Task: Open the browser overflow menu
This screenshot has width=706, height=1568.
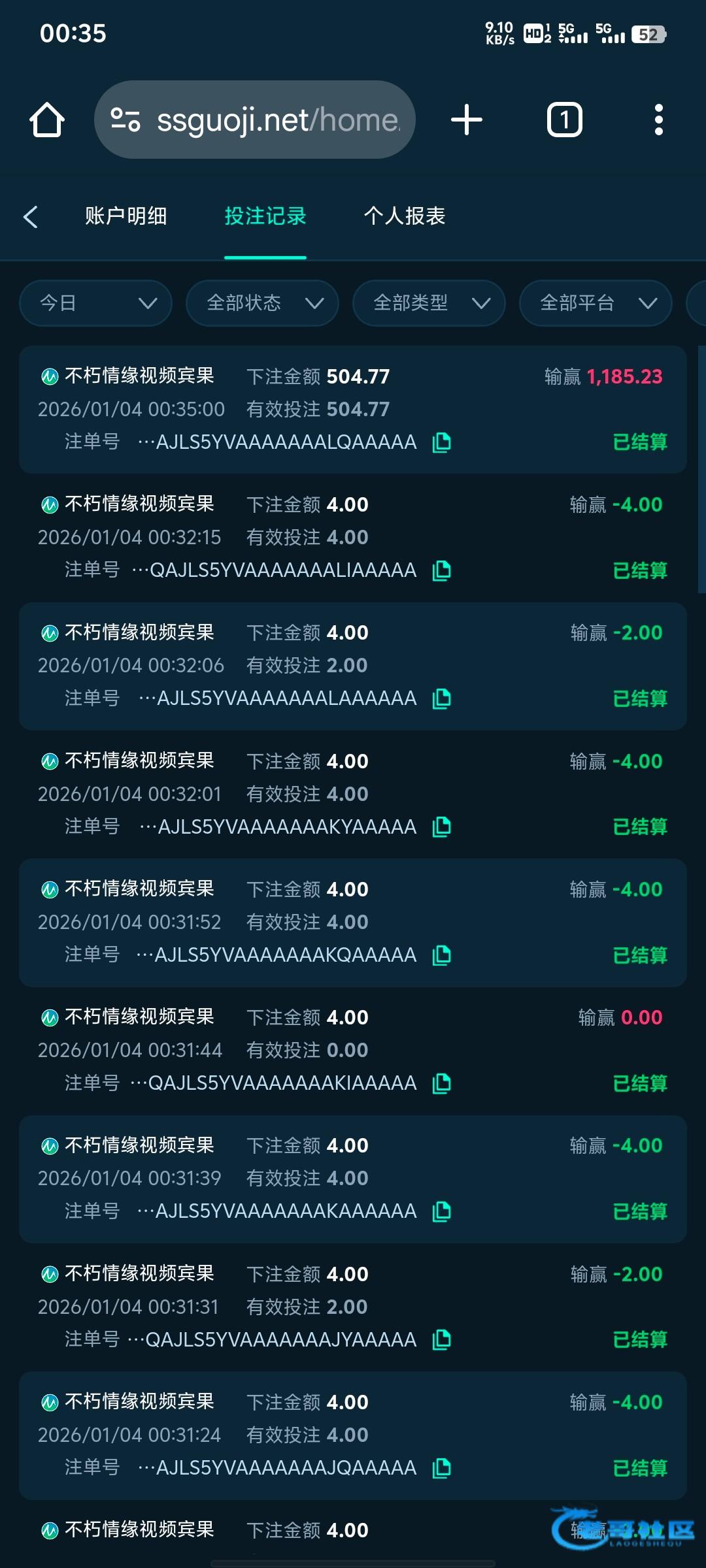Action: [x=658, y=120]
